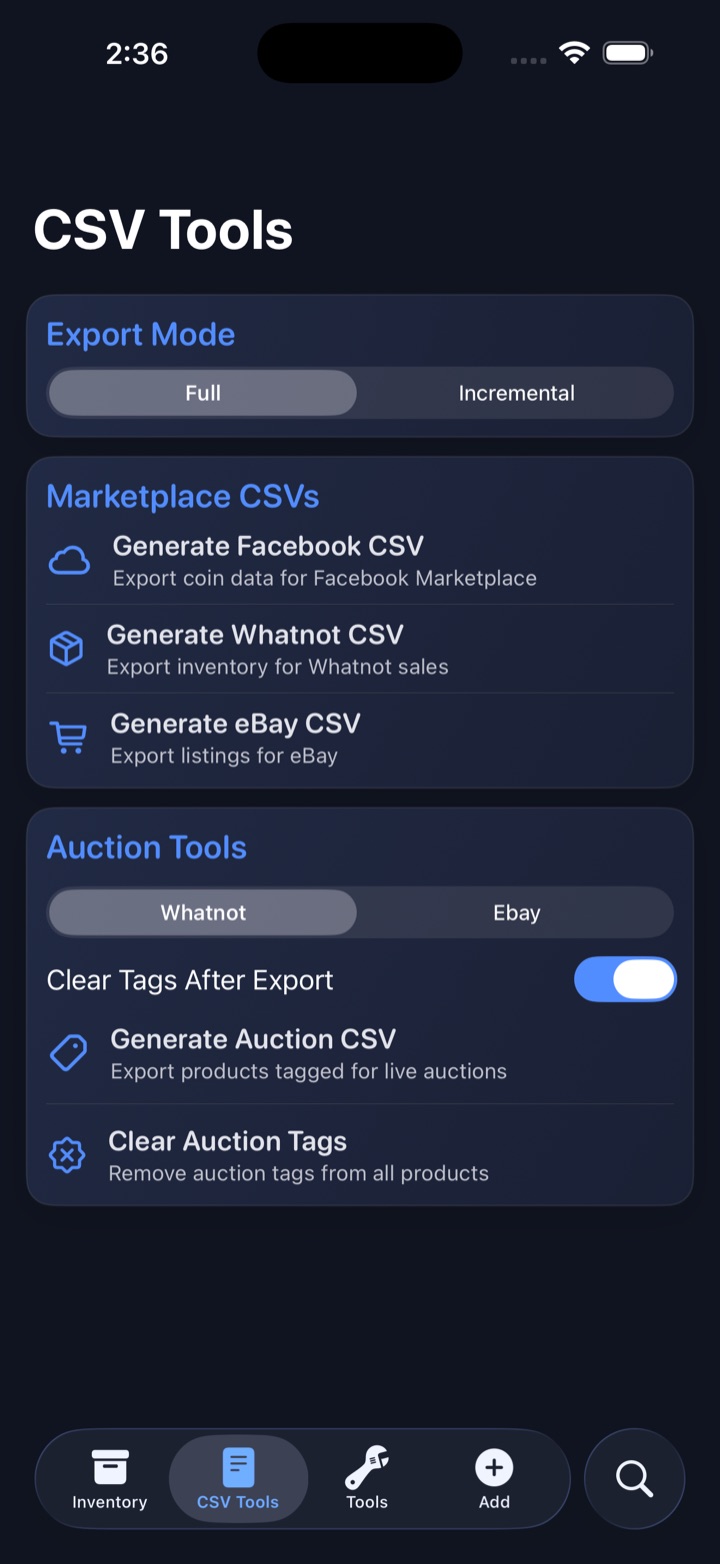Disable Clear Tags After Export
This screenshot has height=1564, width=720.
click(x=625, y=979)
